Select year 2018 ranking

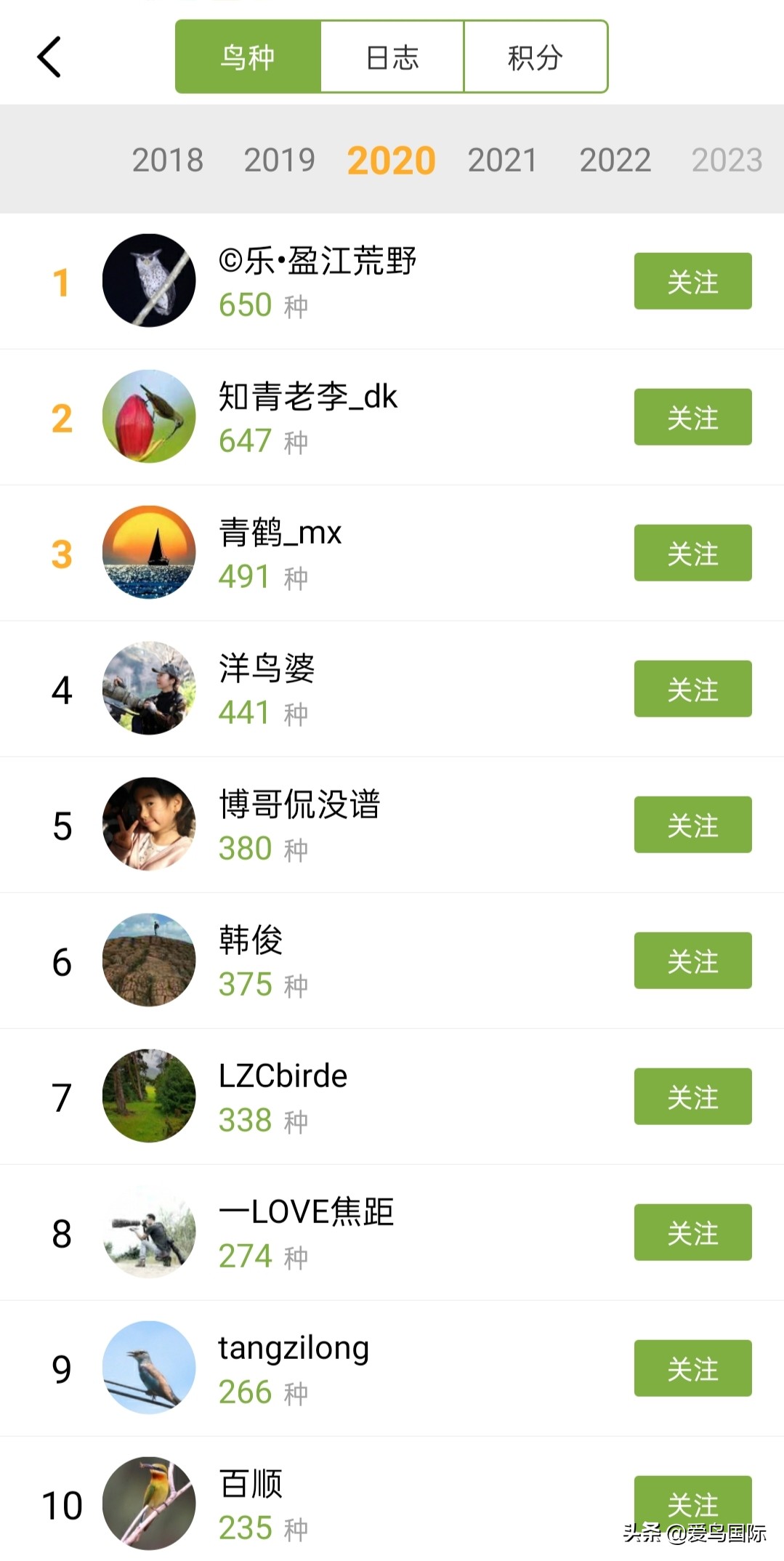tap(168, 160)
